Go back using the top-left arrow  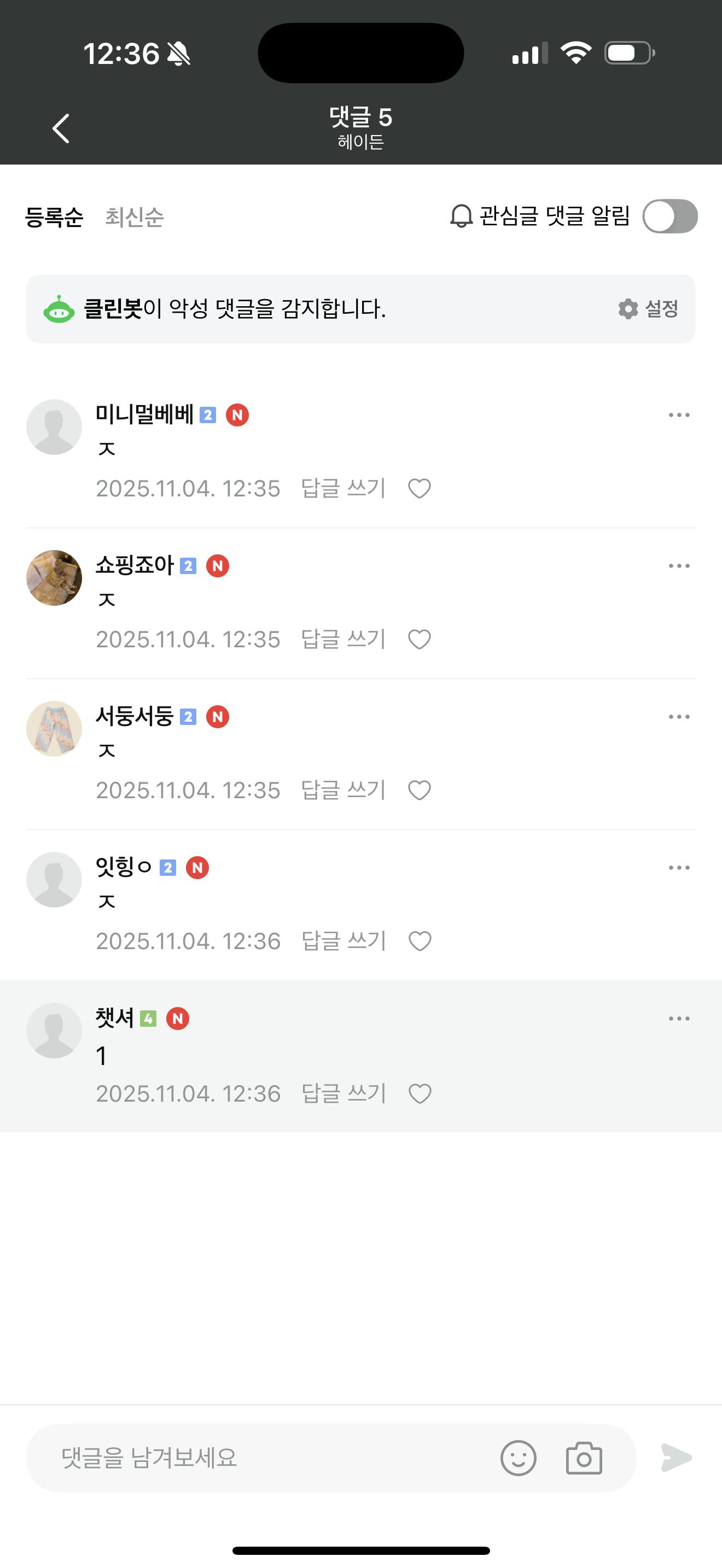point(61,128)
